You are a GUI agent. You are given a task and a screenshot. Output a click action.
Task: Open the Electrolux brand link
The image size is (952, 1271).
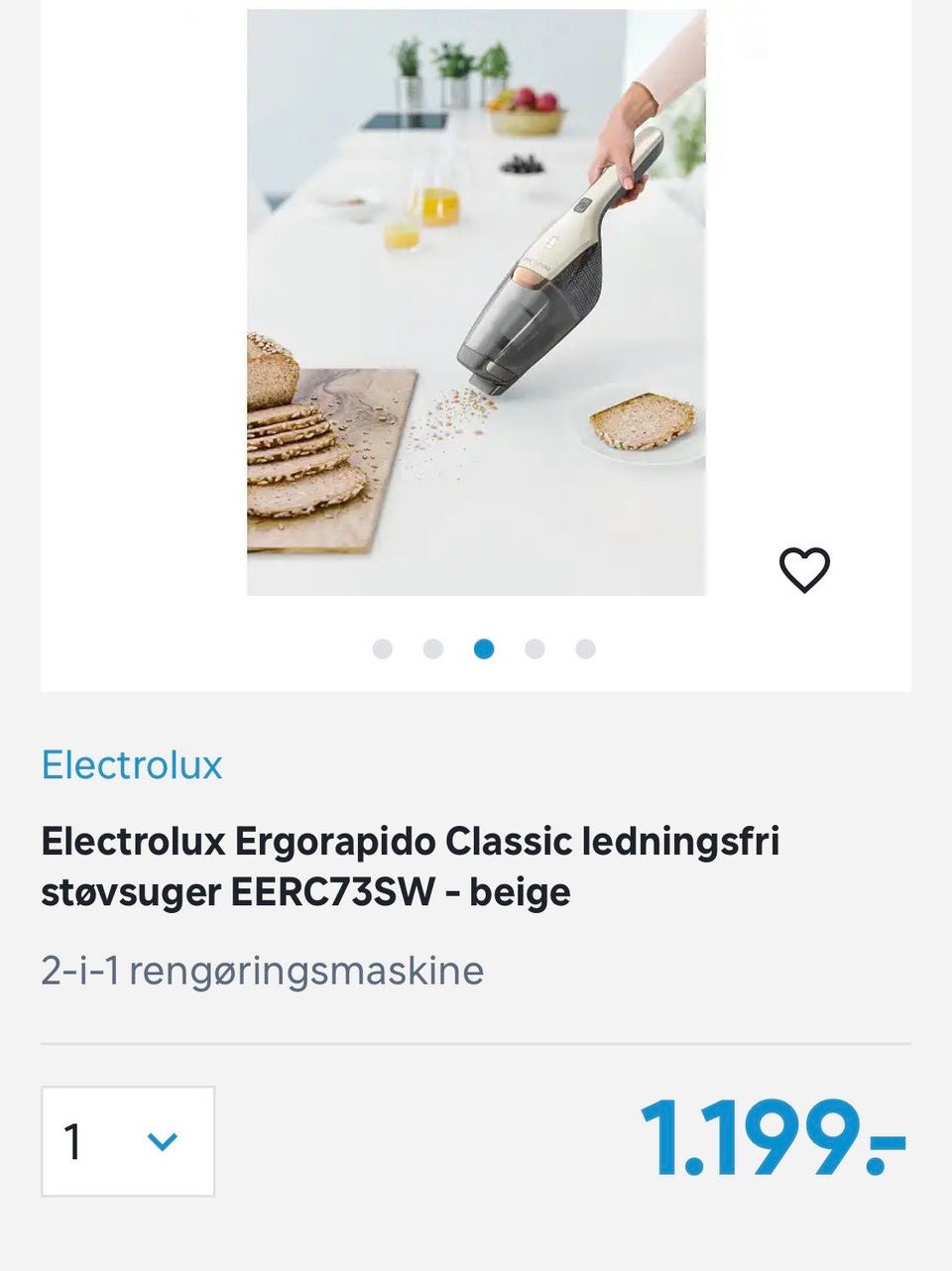click(x=132, y=765)
